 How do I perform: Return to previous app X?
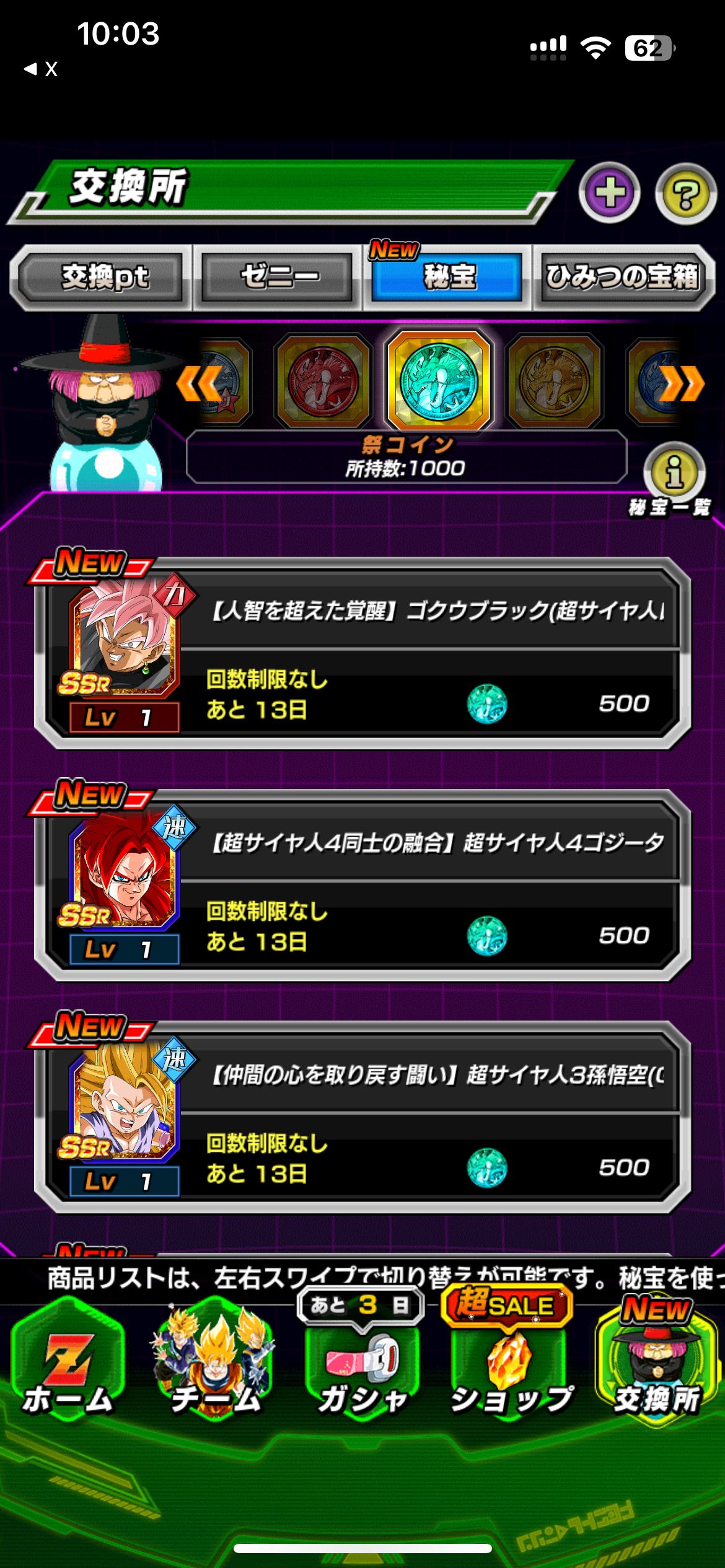click(41, 69)
